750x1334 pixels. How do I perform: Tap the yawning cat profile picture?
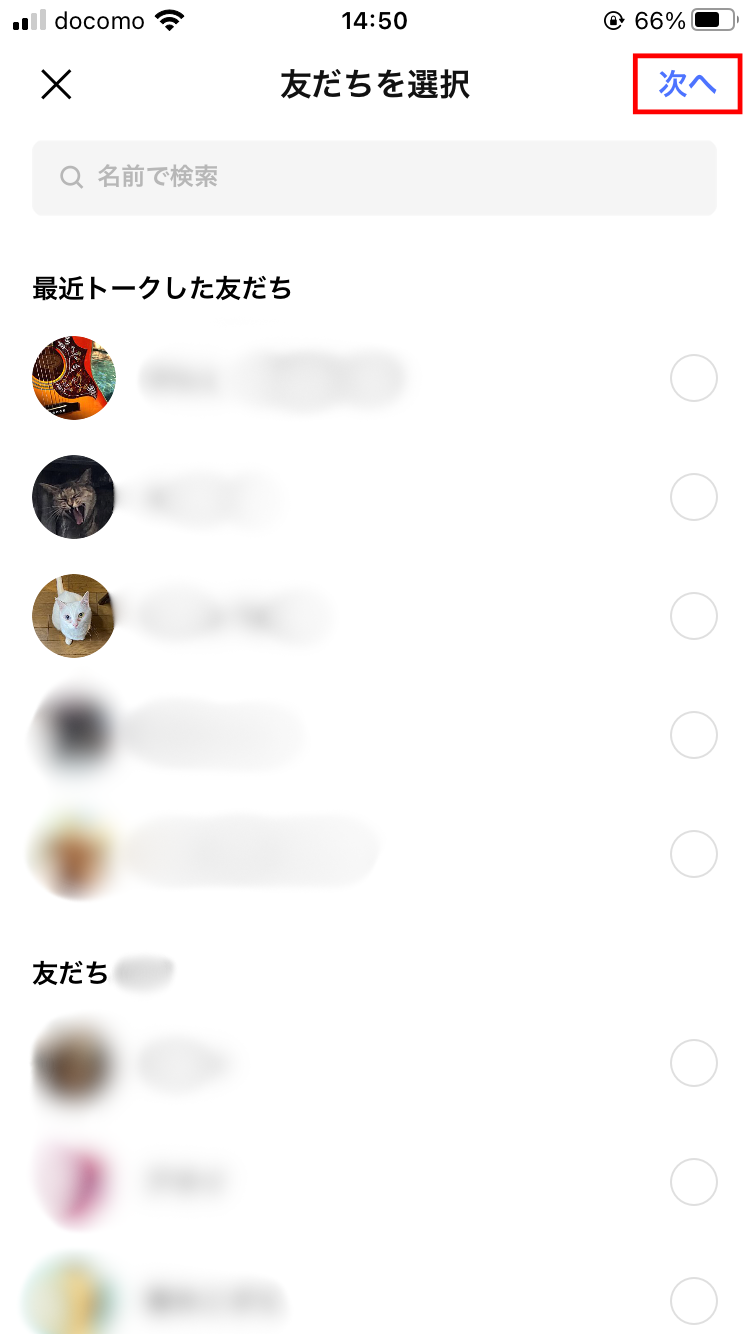coord(74,497)
